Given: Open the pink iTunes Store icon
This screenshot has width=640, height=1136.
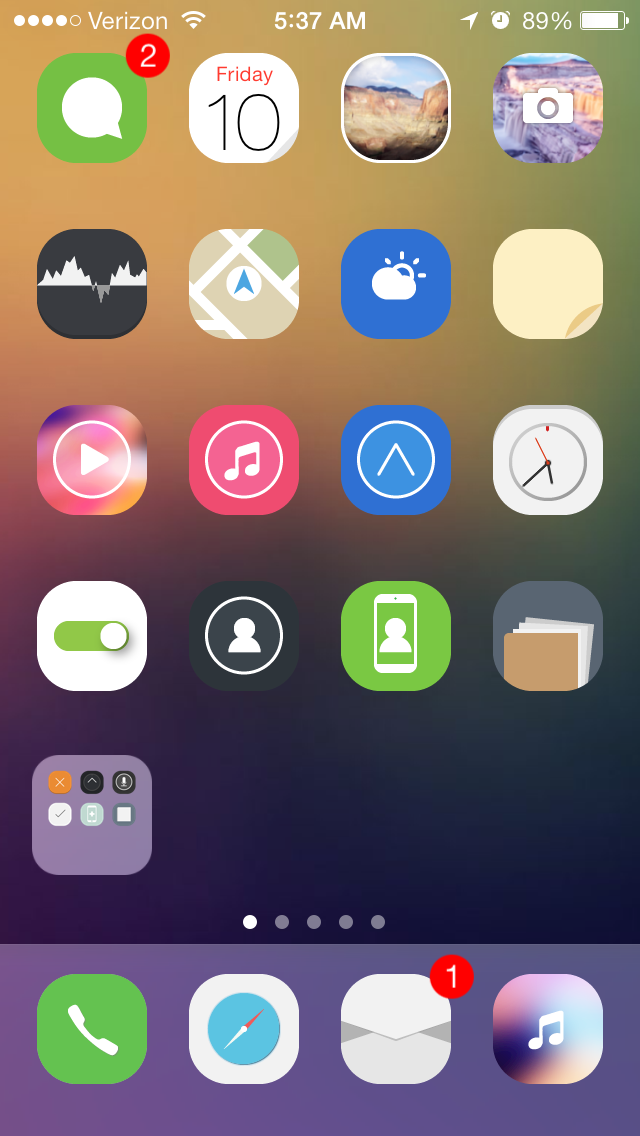Looking at the screenshot, I should [244, 460].
